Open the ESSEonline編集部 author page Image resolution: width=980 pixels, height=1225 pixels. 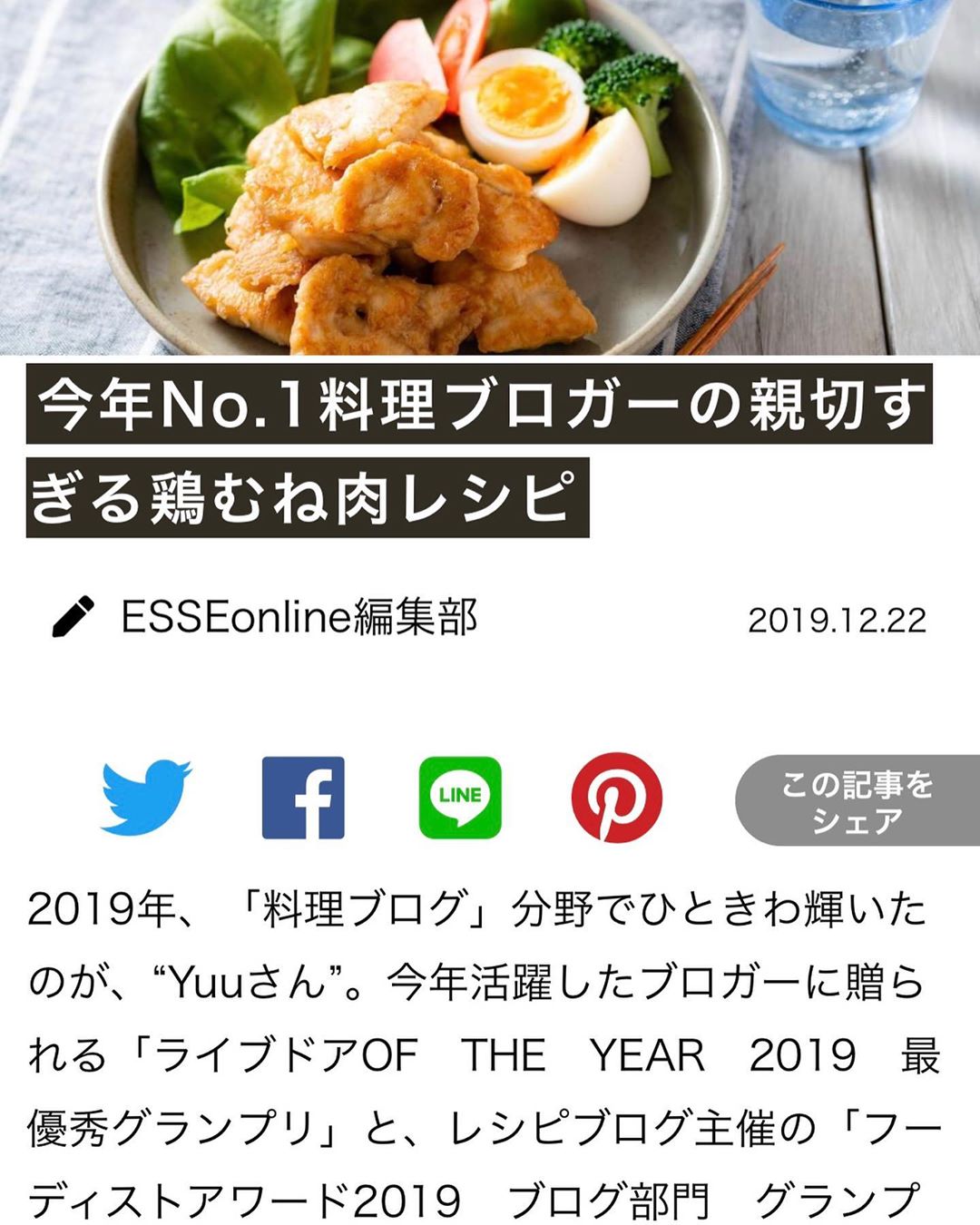point(299,618)
